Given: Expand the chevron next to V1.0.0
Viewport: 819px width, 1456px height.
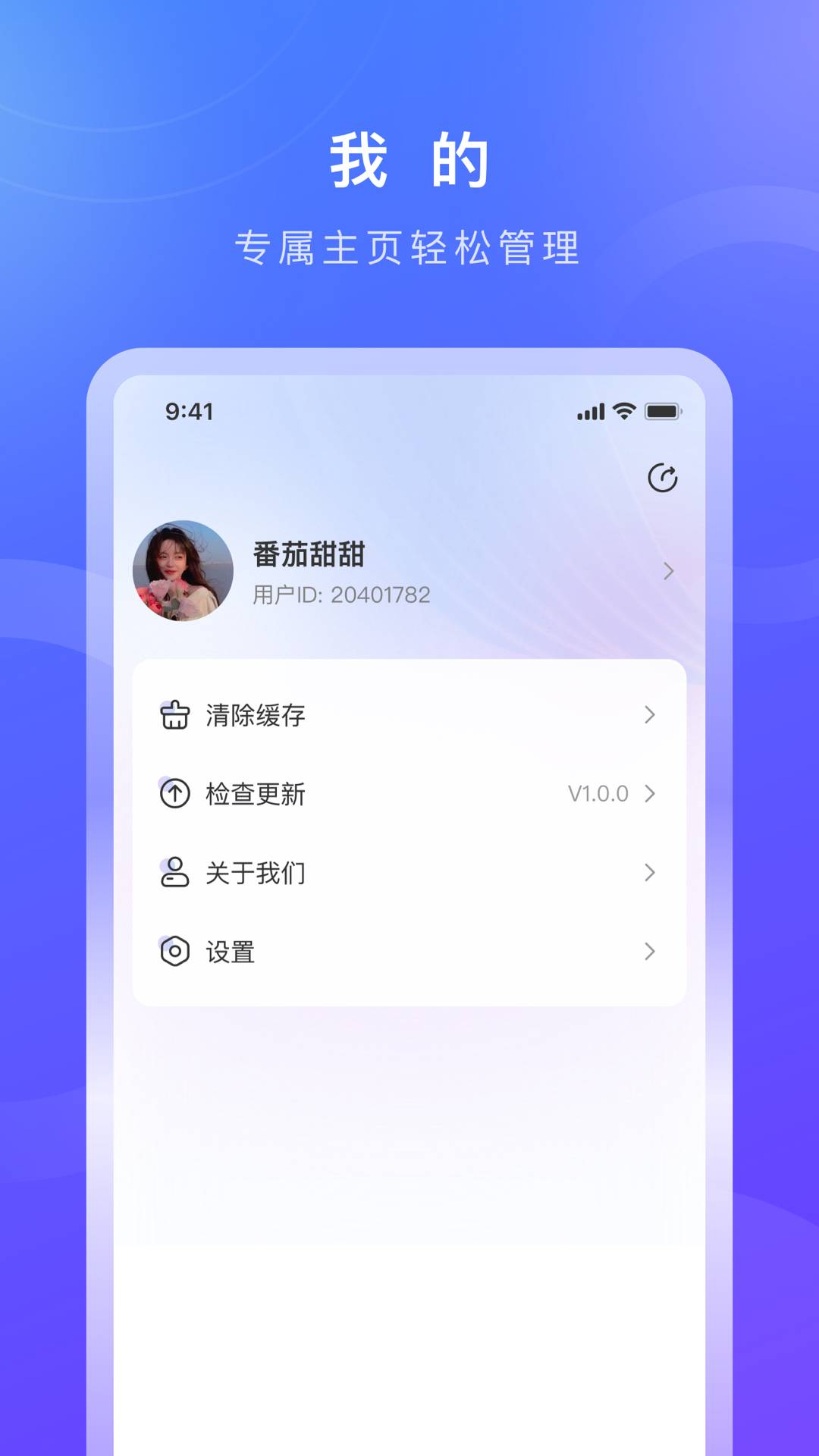Looking at the screenshot, I should pyautogui.click(x=650, y=793).
